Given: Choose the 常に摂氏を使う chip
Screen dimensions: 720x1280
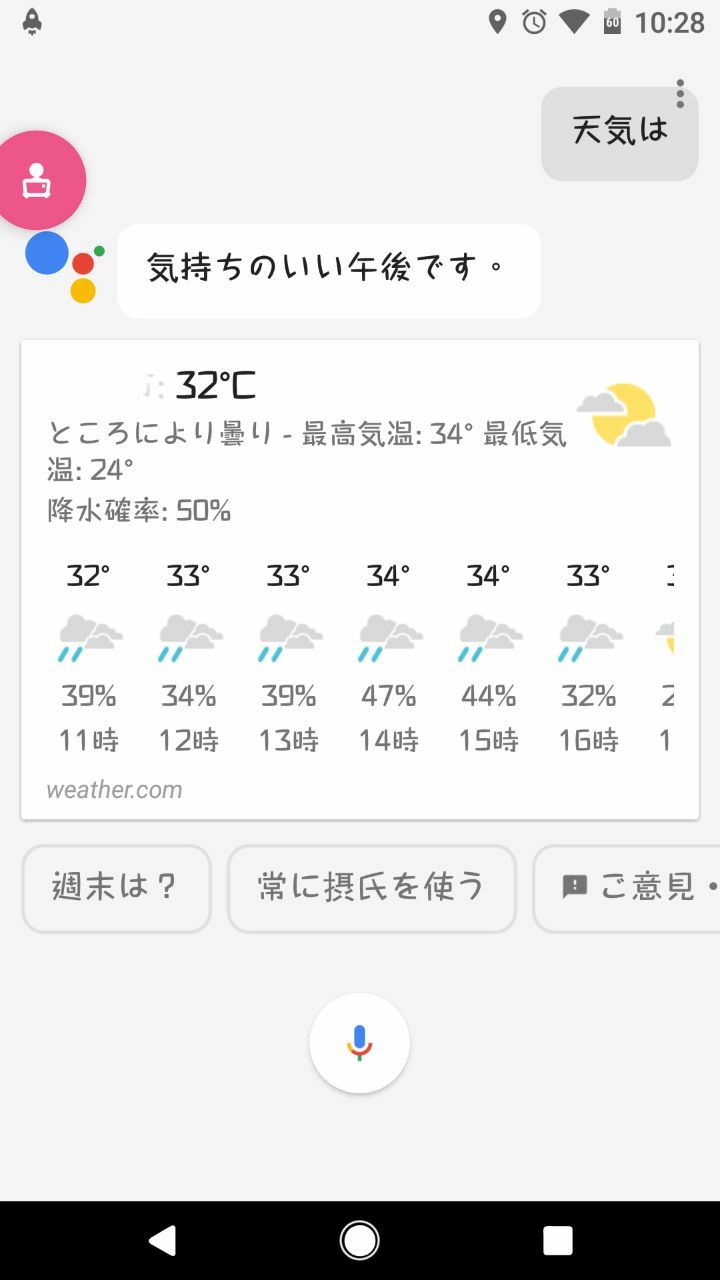Looking at the screenshot, I should click(372, 888).
